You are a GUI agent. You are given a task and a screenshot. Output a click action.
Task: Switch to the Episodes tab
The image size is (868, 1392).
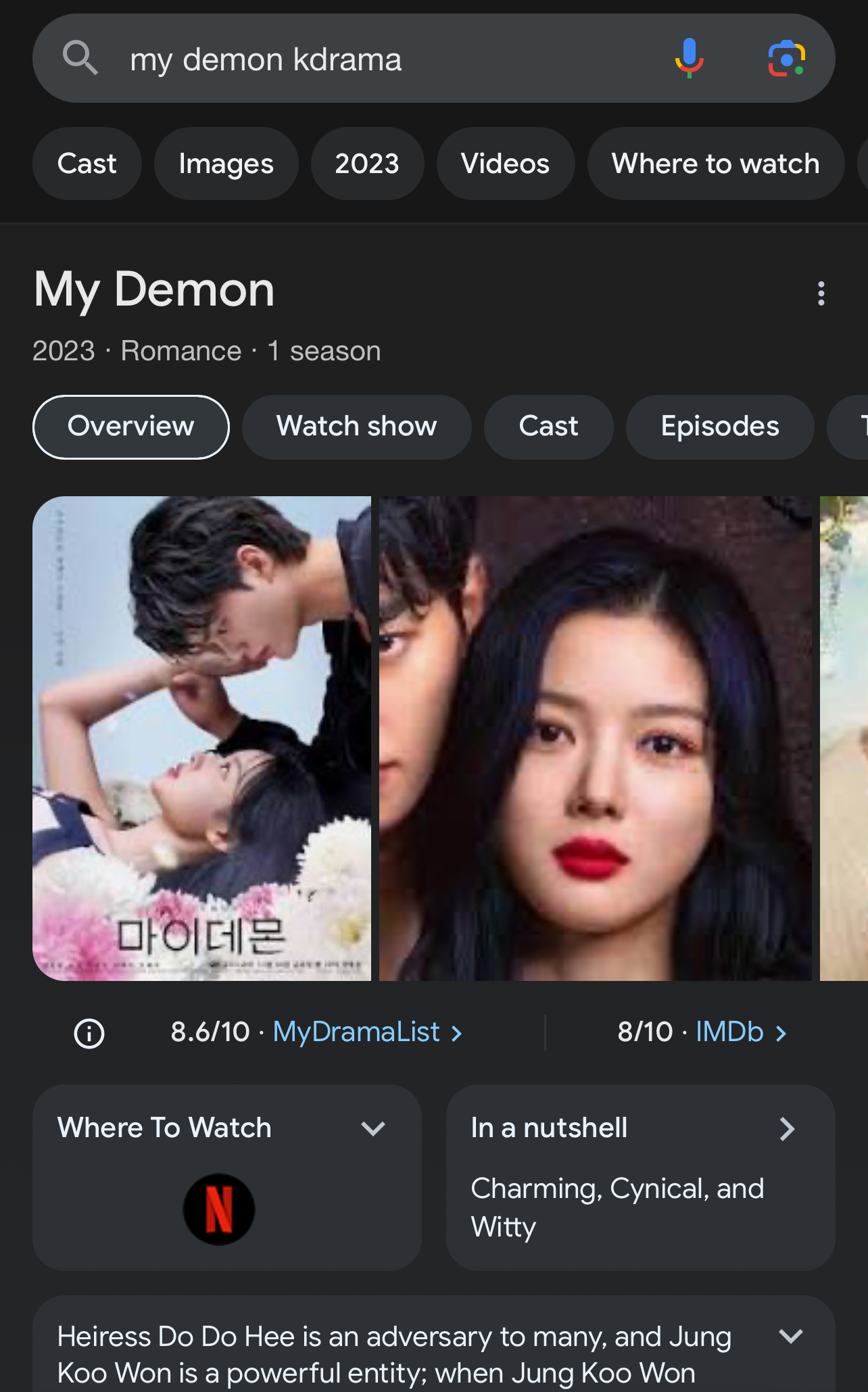point(719,427)
